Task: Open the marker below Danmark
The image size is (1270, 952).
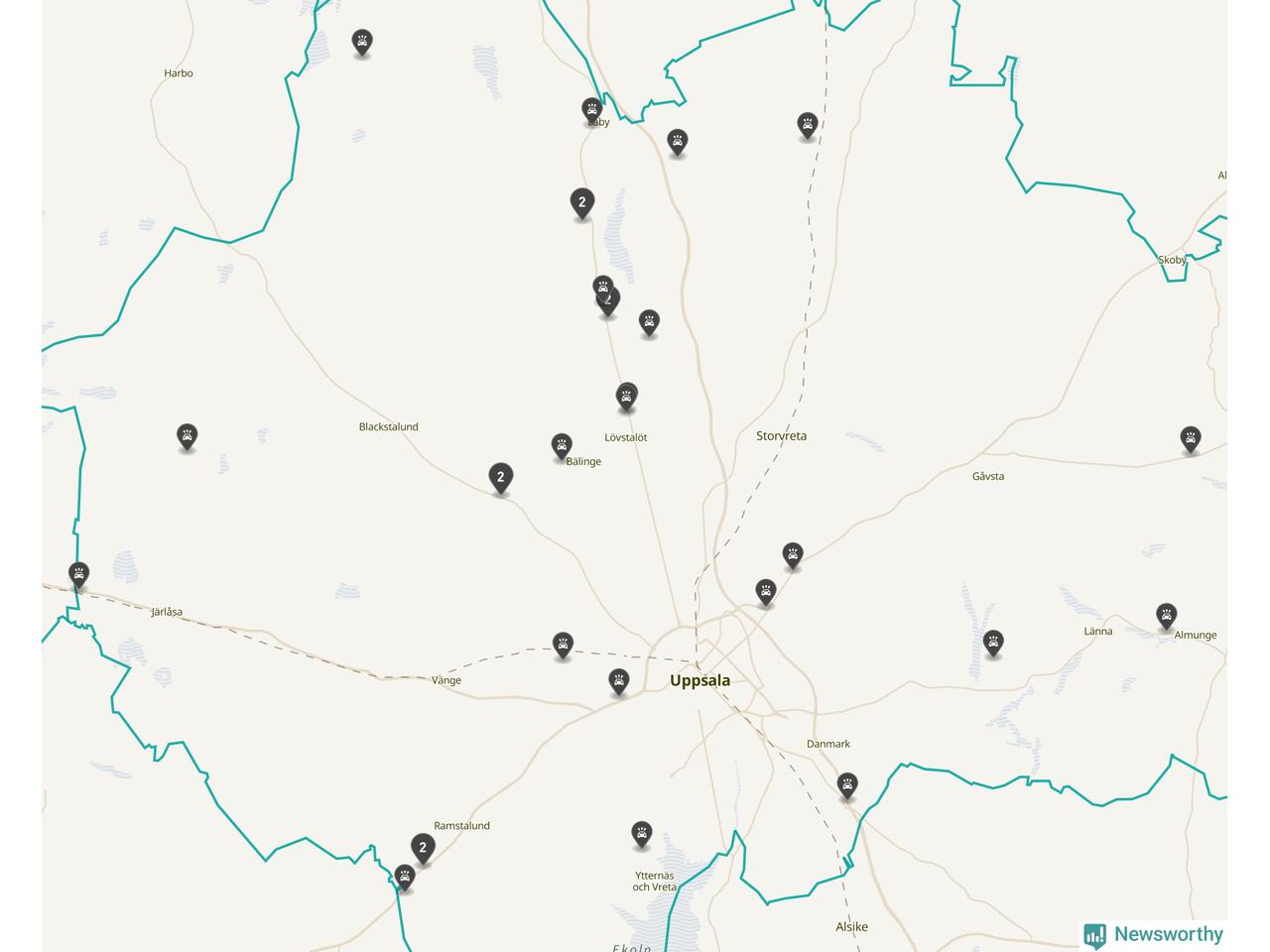Action: click(846, 785)
